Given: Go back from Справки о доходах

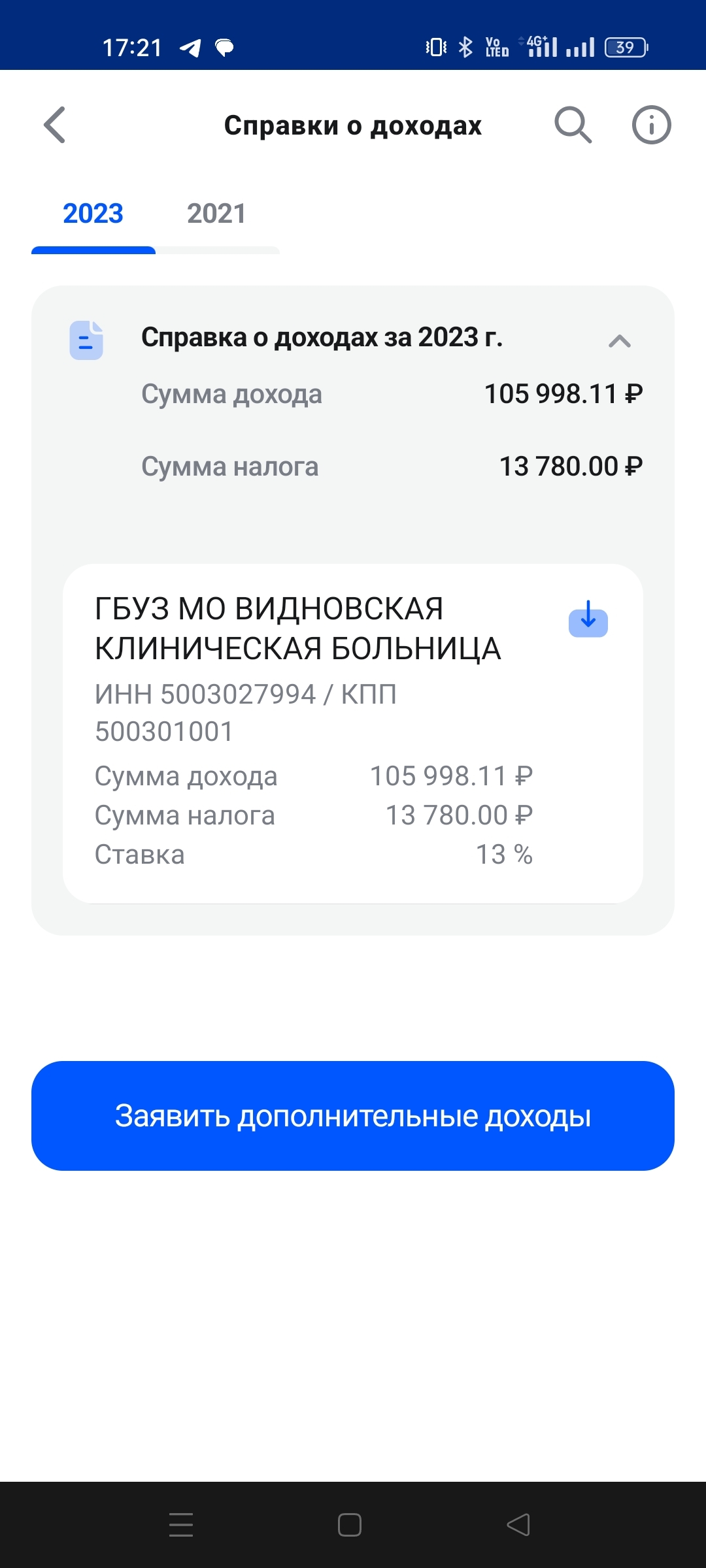Looking at the screenshot, I should (55, 125).
